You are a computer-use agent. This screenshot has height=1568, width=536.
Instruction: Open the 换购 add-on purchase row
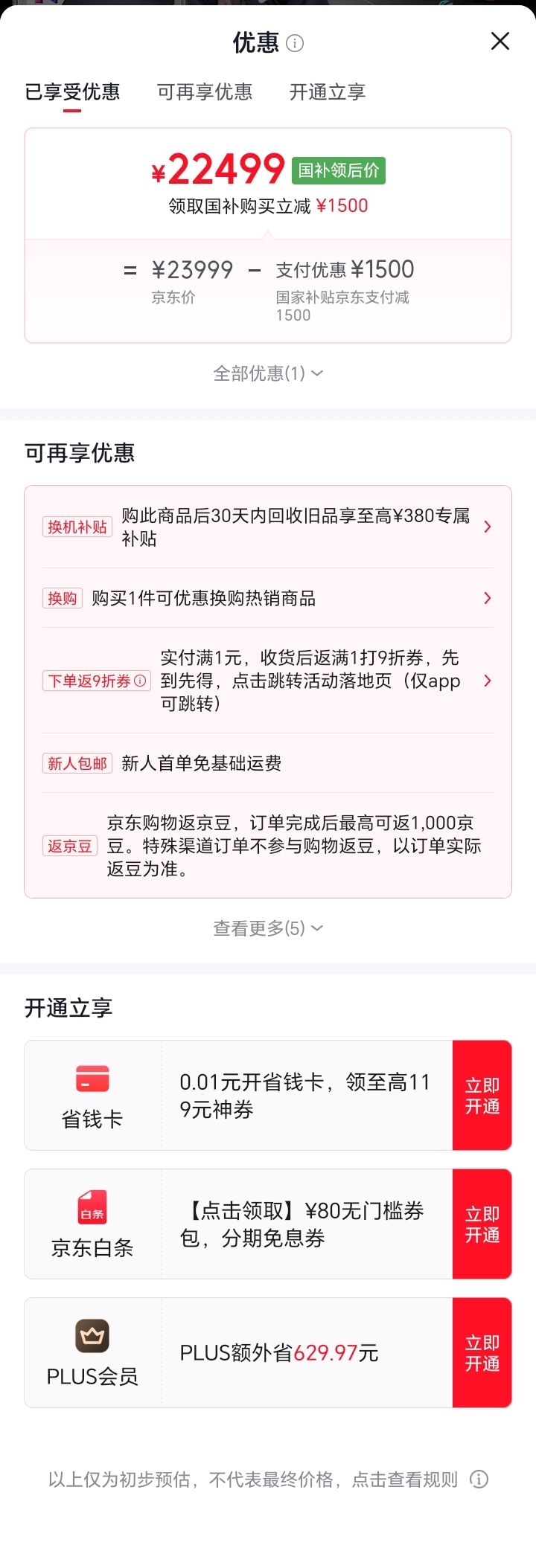pos(268,598)
